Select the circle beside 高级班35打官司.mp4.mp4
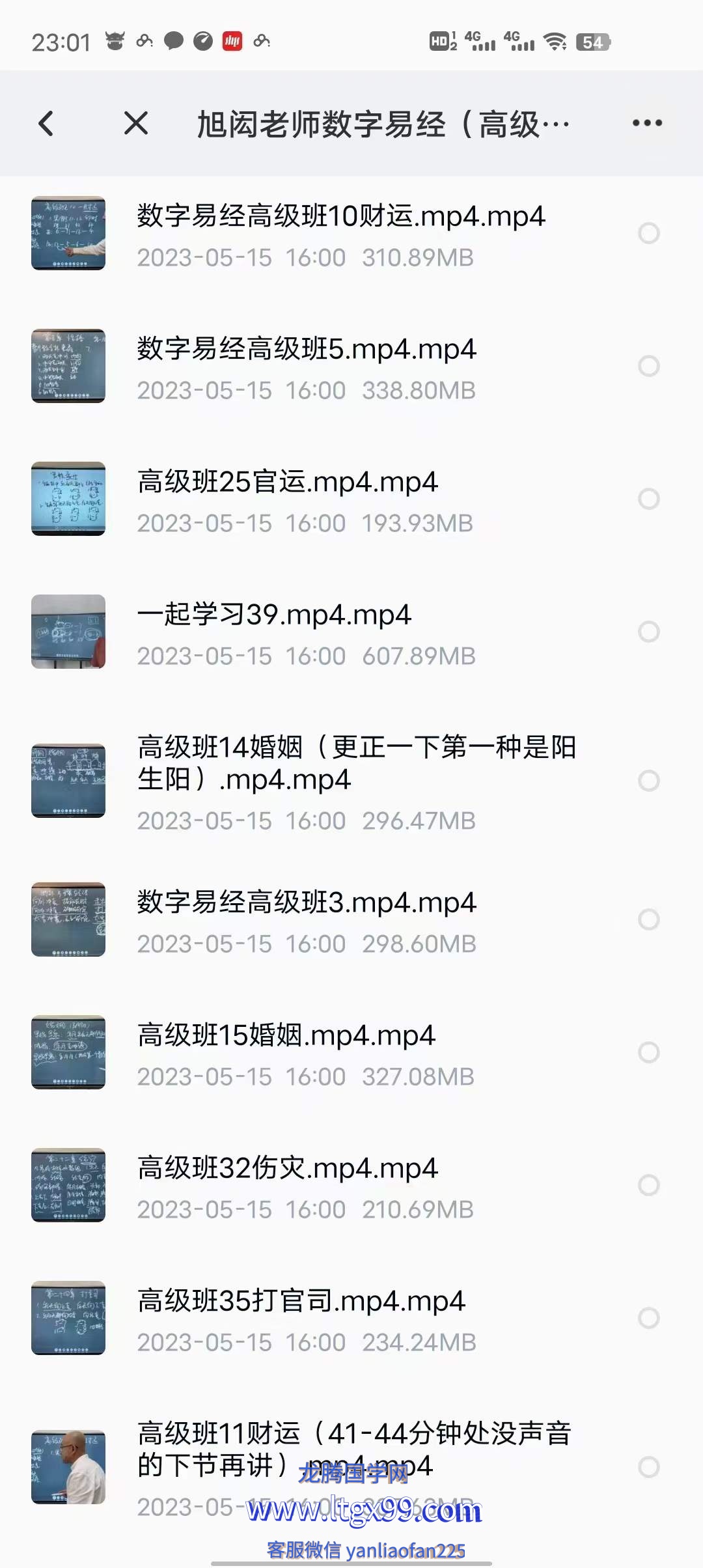 [x=649, y=1318]
